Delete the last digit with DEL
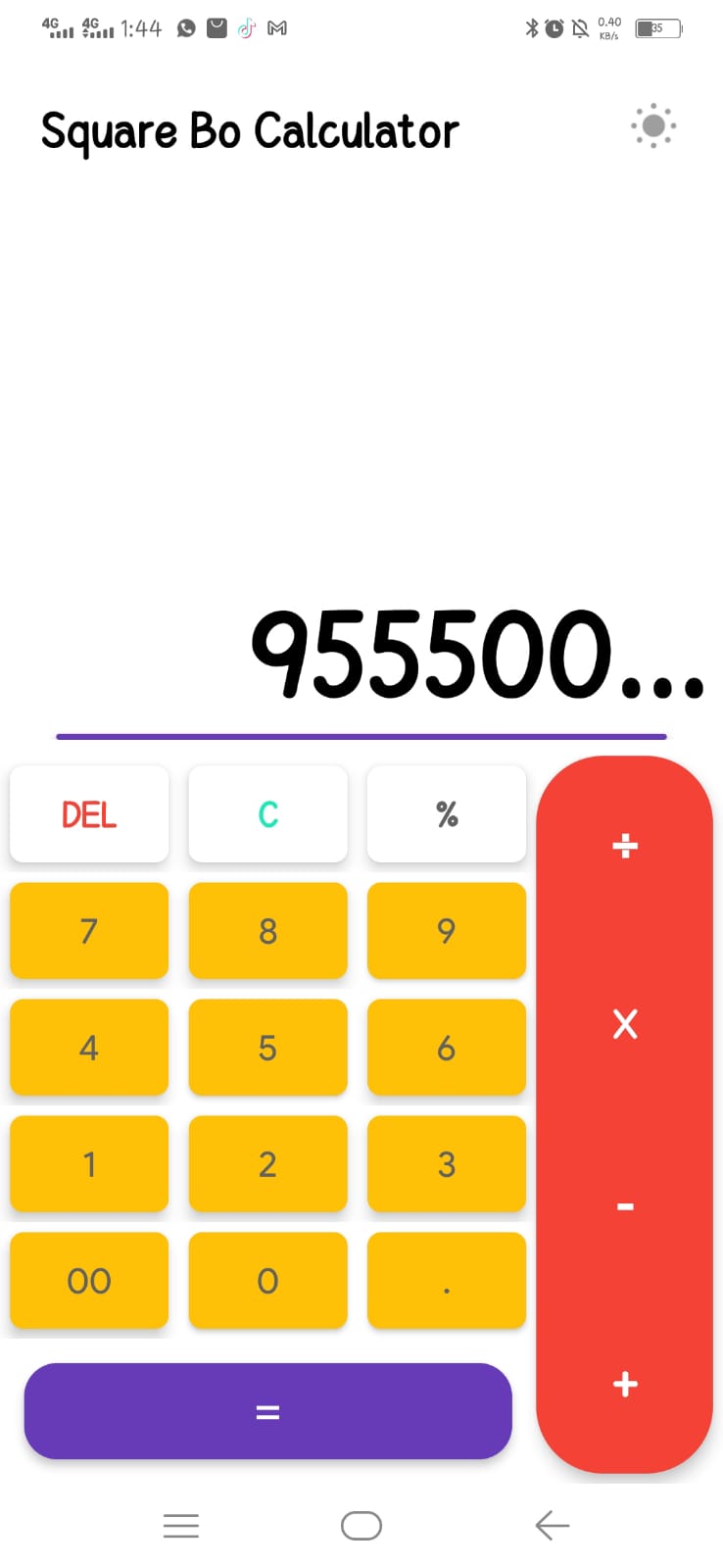The height and width of the screenshot is (1568, 723). (89, 814)
